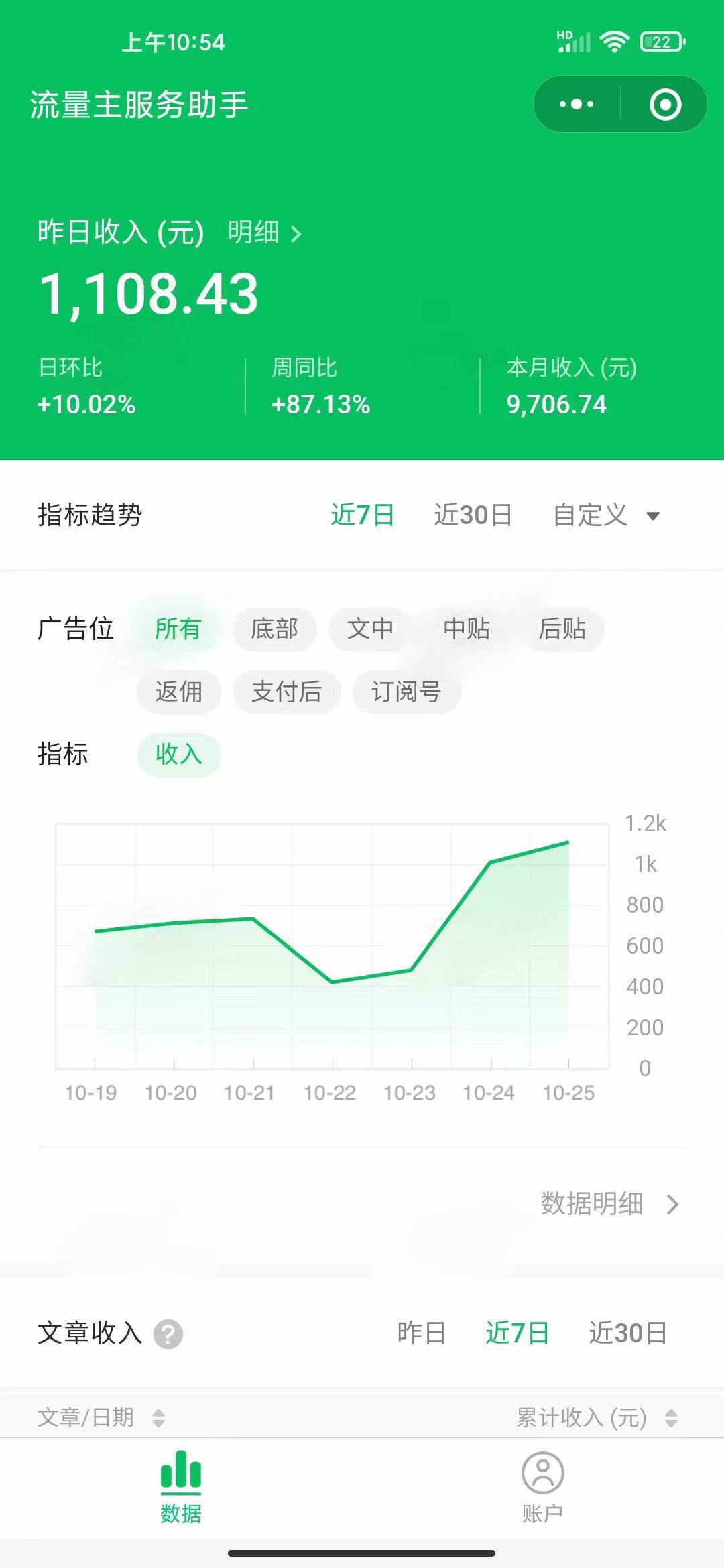The height and width of the screenshot is (1568, 724).
Task: Sort by 累计收入 (元)
Action: (x=597, y=1417)
